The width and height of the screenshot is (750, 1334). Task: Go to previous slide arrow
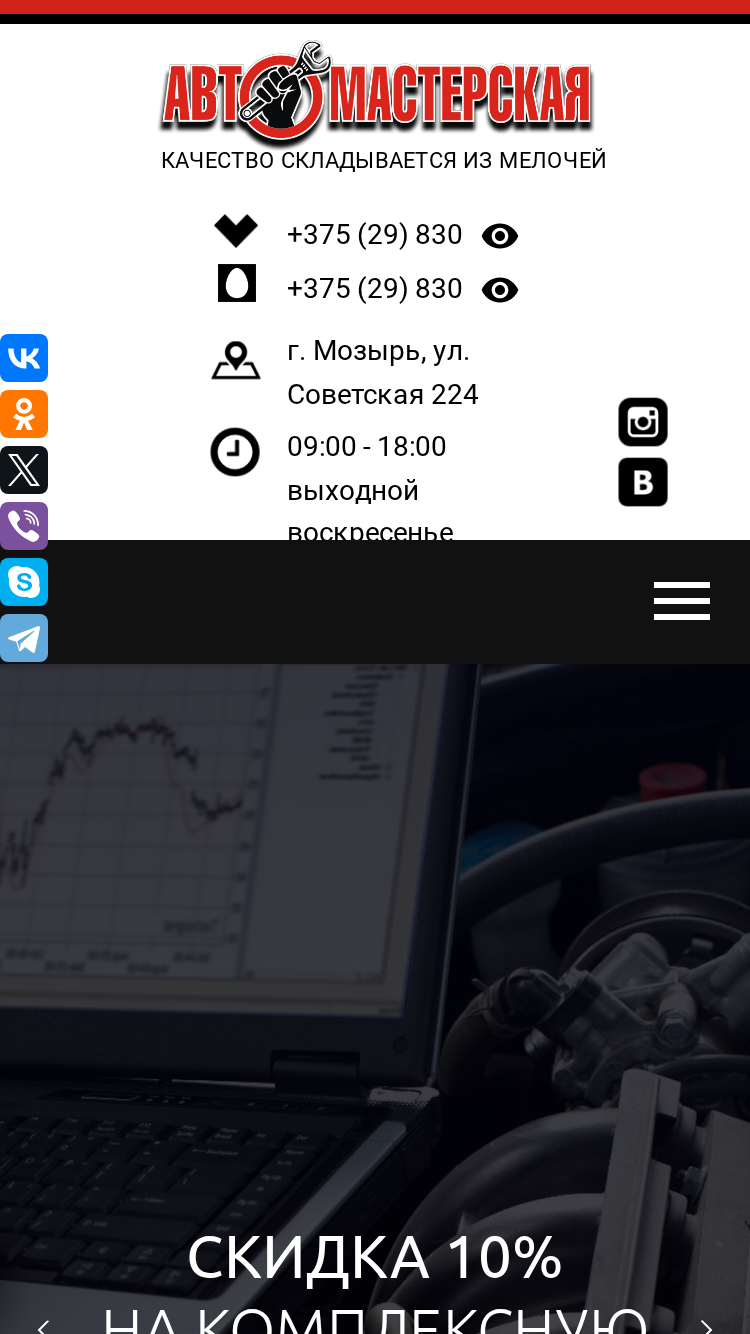pyautogui.click(x=42, y=1325)
